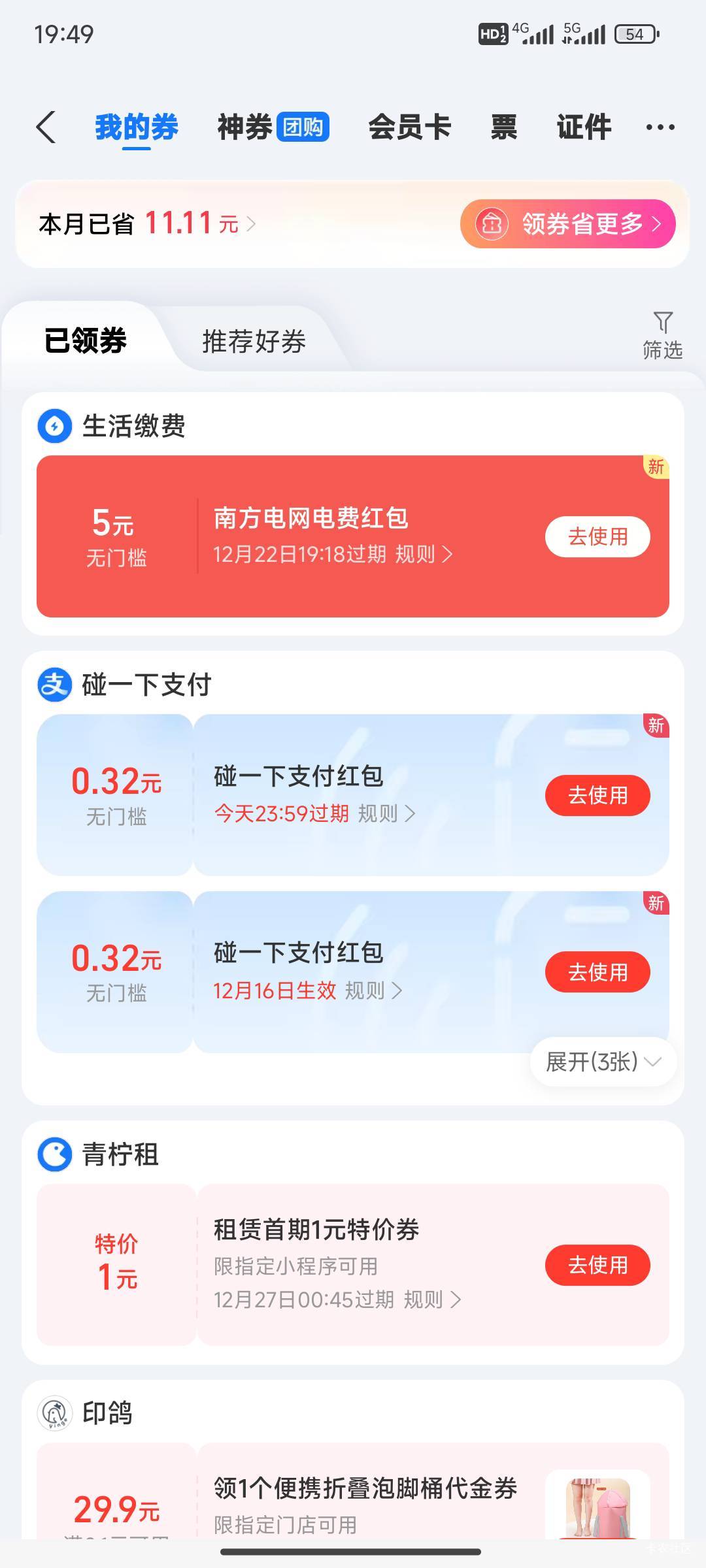706x1568 pixels.
Task: Use the 碰一下支付红包 expiring today
Action: [597, 795]
